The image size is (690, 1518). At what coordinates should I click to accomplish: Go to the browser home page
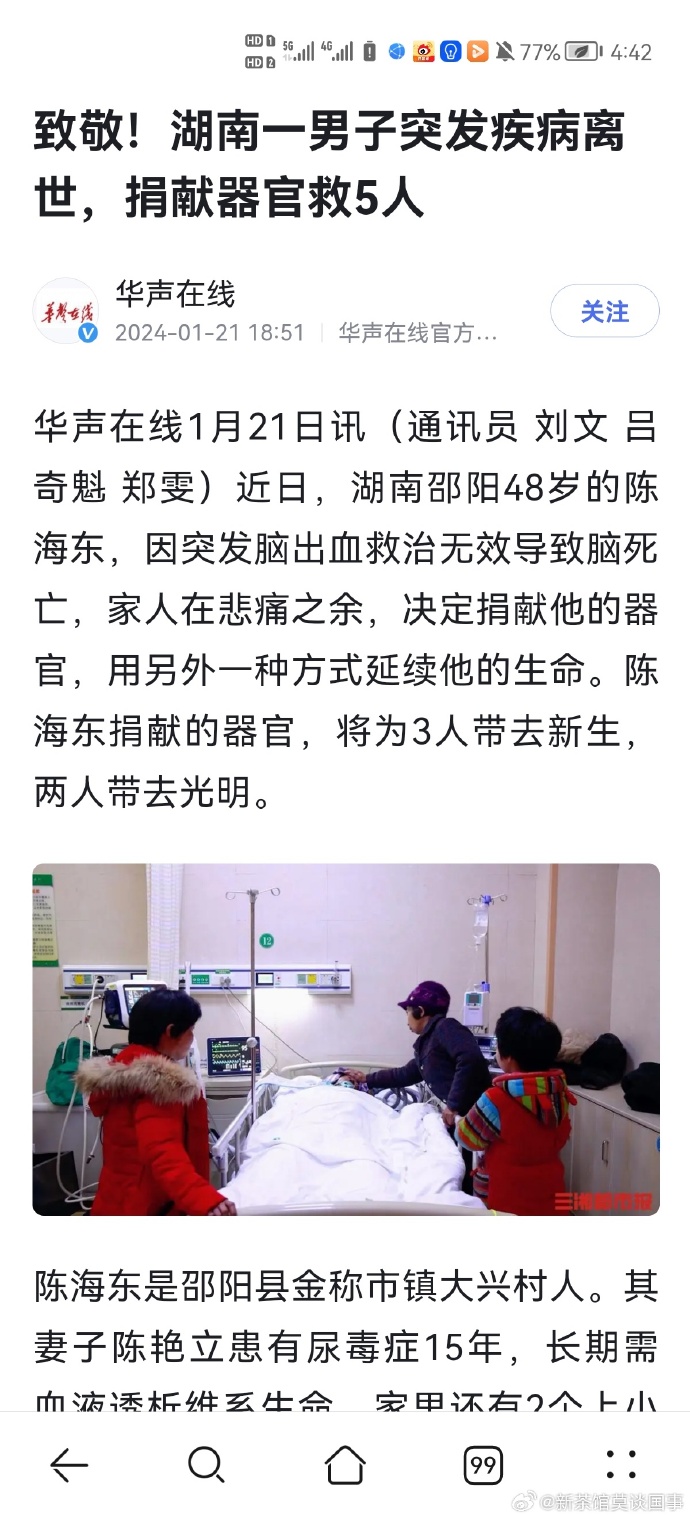pyautogui.click(x=345, y=1465)
